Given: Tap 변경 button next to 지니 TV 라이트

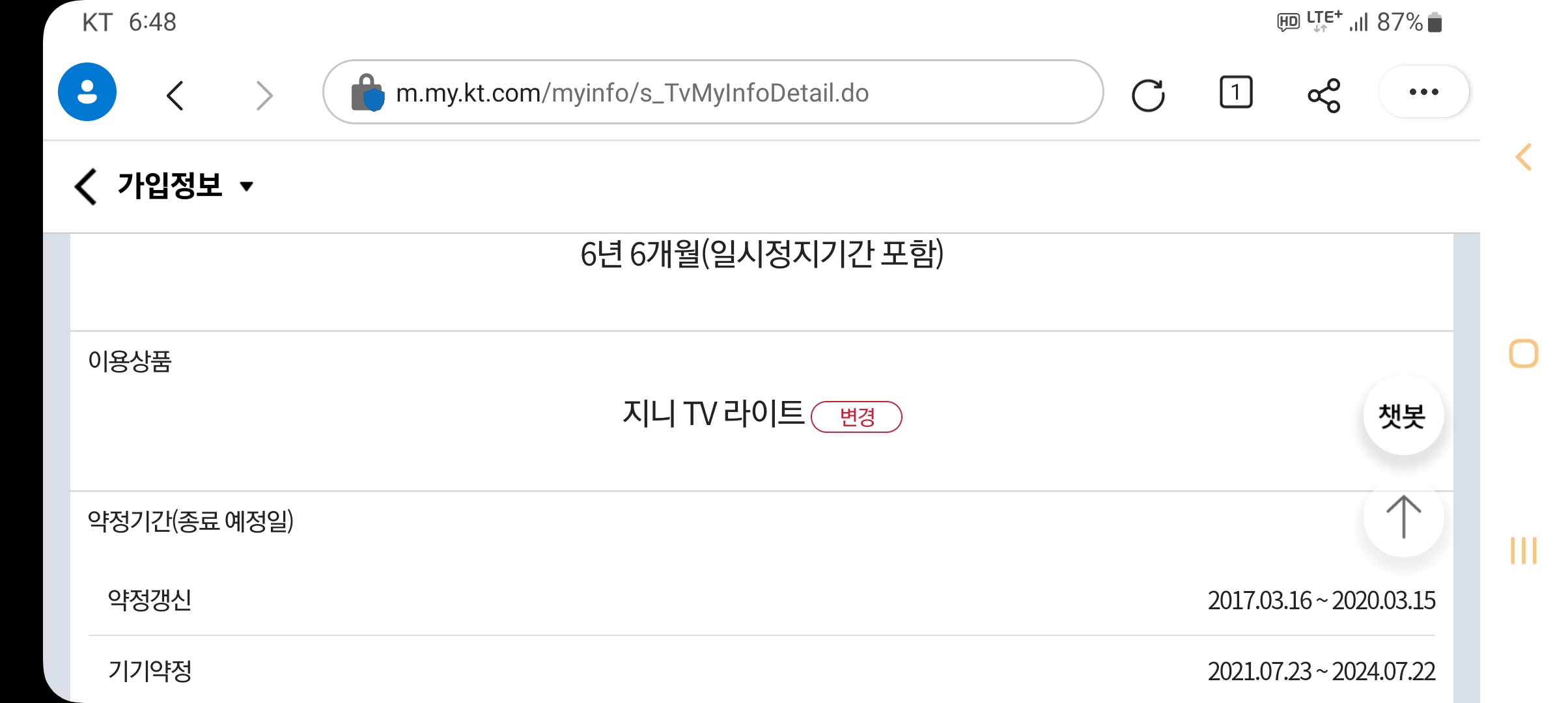Looking at the screenshot, I should pyautogui.click(x=856, y=417).
